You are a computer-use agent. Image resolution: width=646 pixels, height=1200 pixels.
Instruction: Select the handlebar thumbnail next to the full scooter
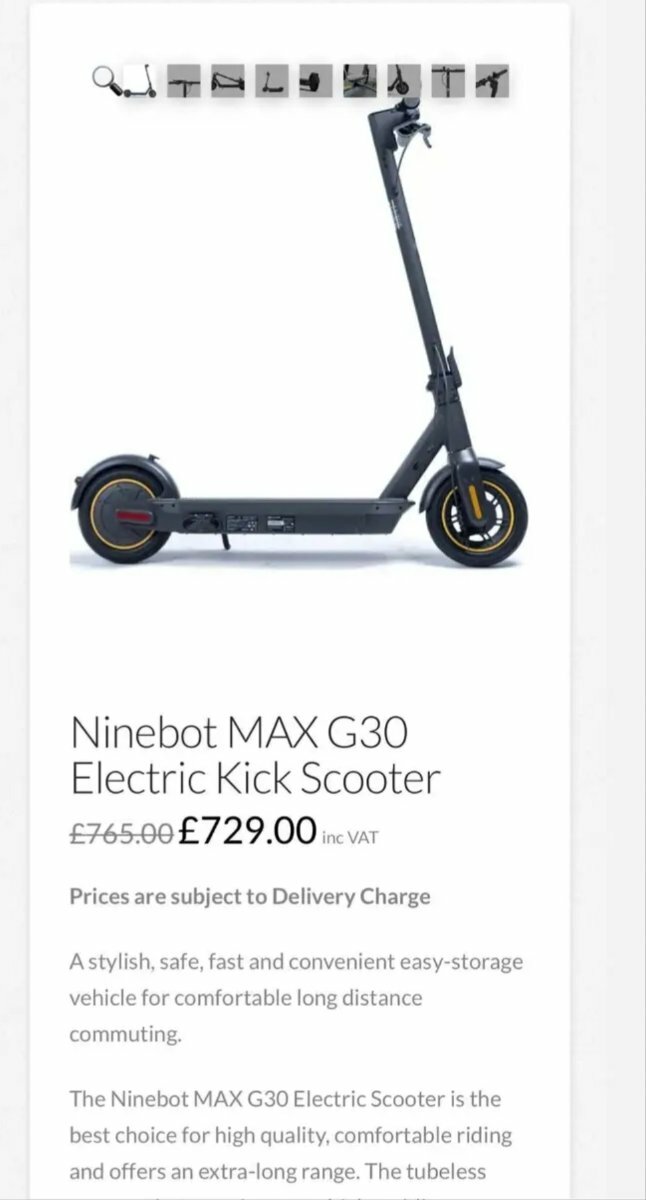(184, 80)
